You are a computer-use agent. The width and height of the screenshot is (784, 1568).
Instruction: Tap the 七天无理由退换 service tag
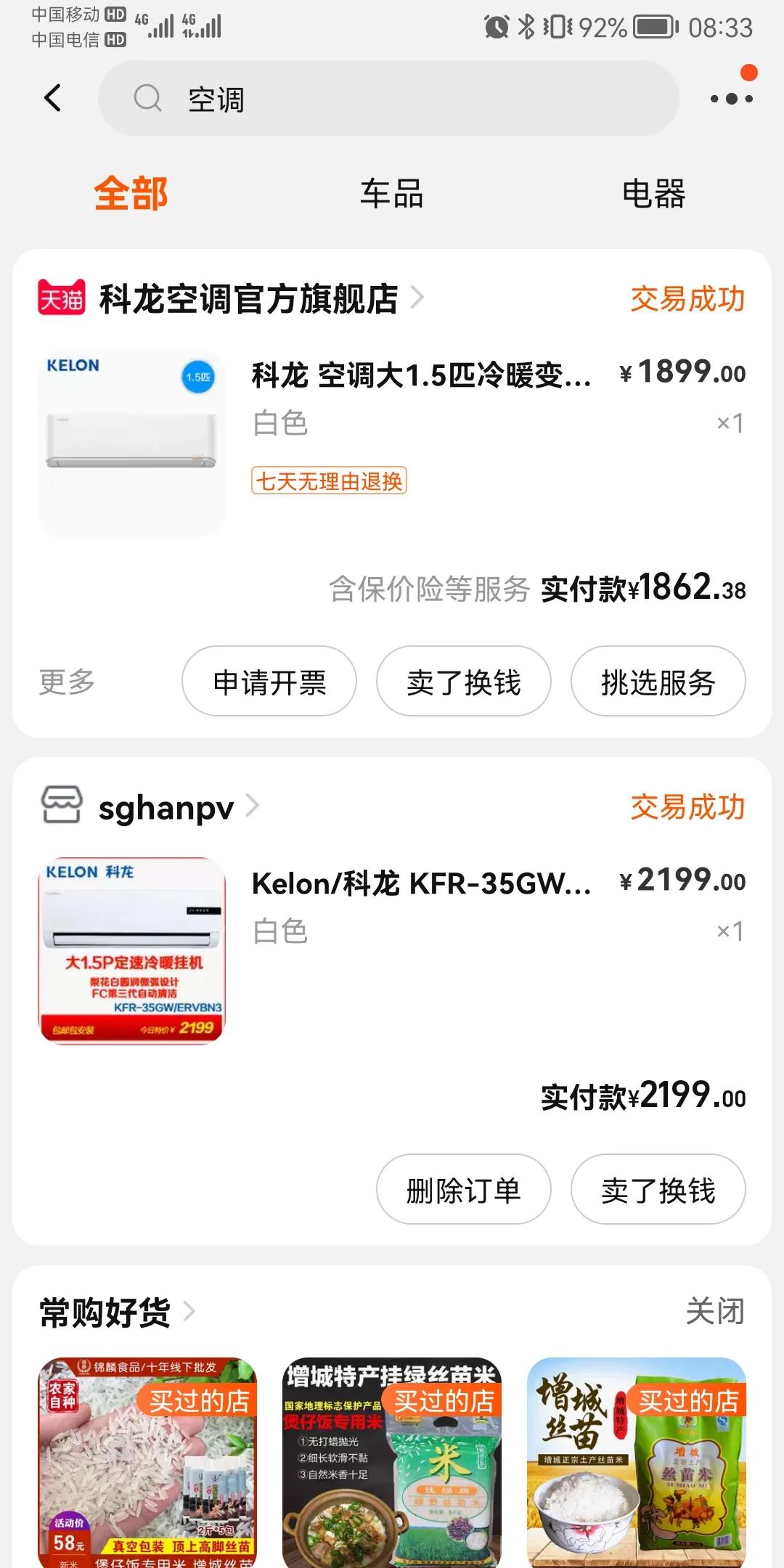(330, 481)
